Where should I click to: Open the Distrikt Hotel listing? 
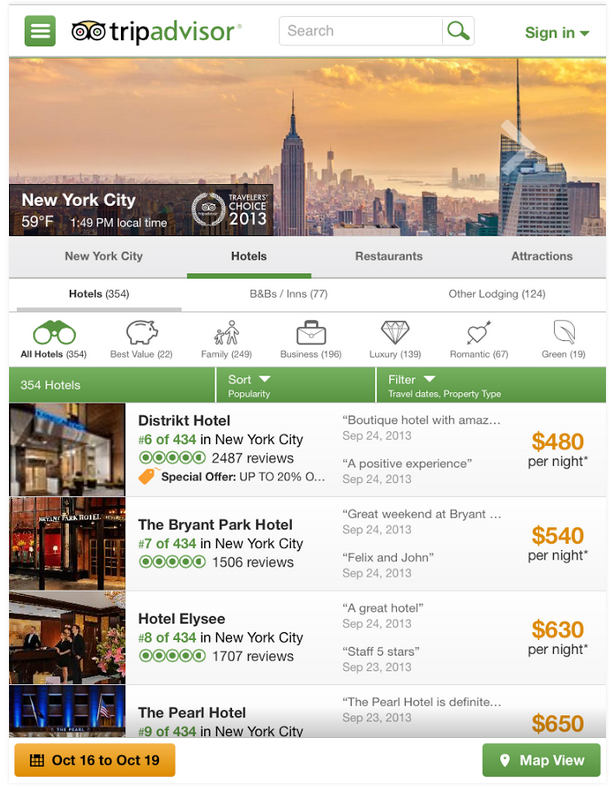pyautogui.click(x=184, y=421)
